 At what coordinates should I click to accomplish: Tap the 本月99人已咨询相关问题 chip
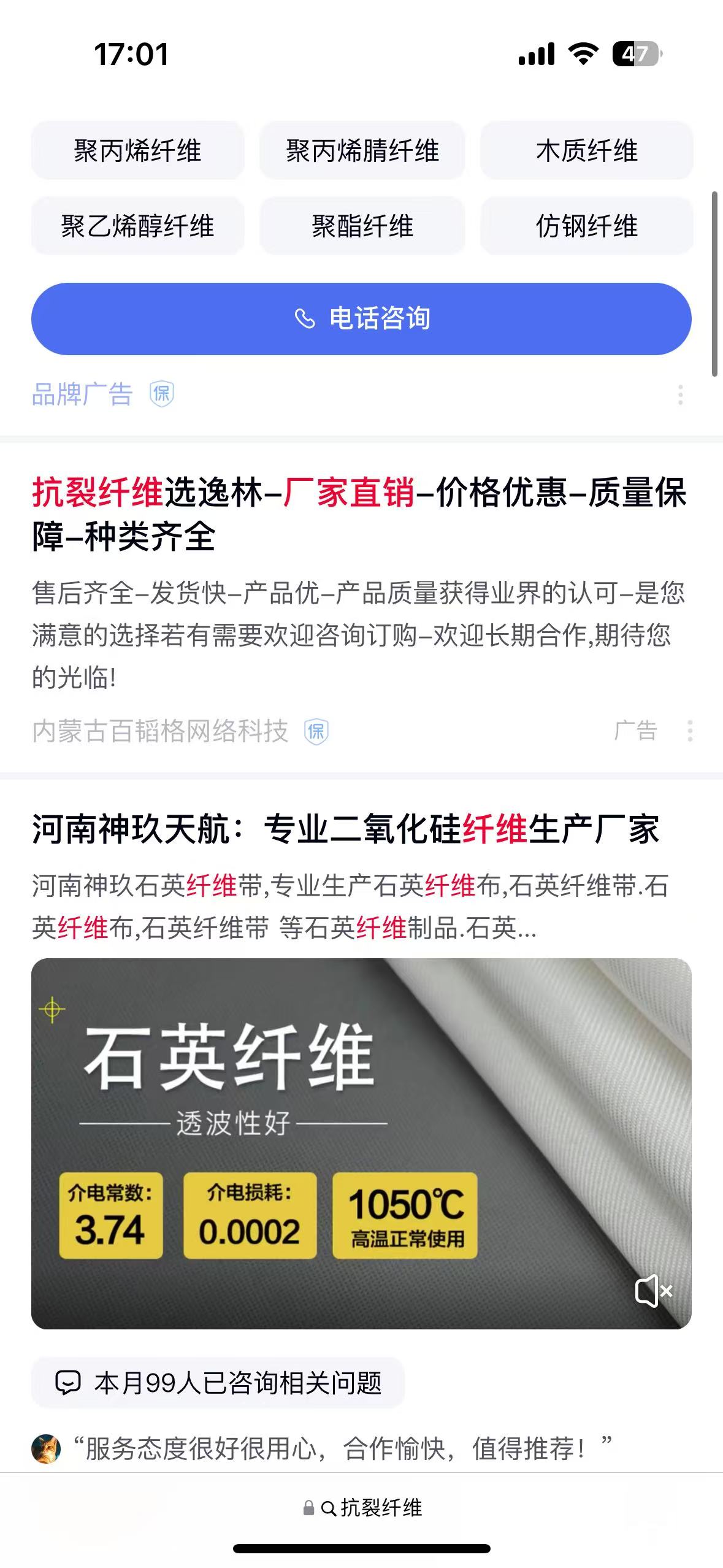click(x=218, y=1383)
